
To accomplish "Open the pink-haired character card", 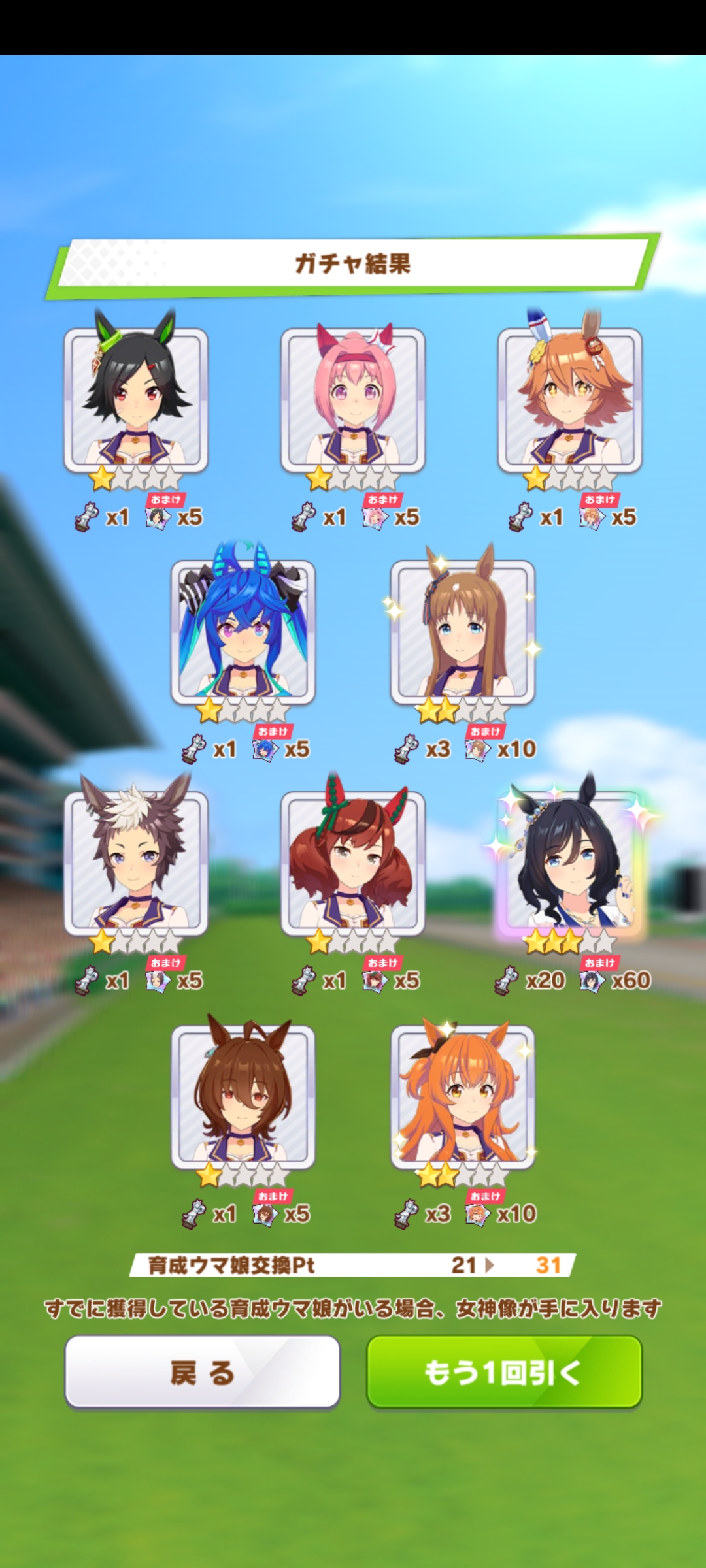I will 353,399.
